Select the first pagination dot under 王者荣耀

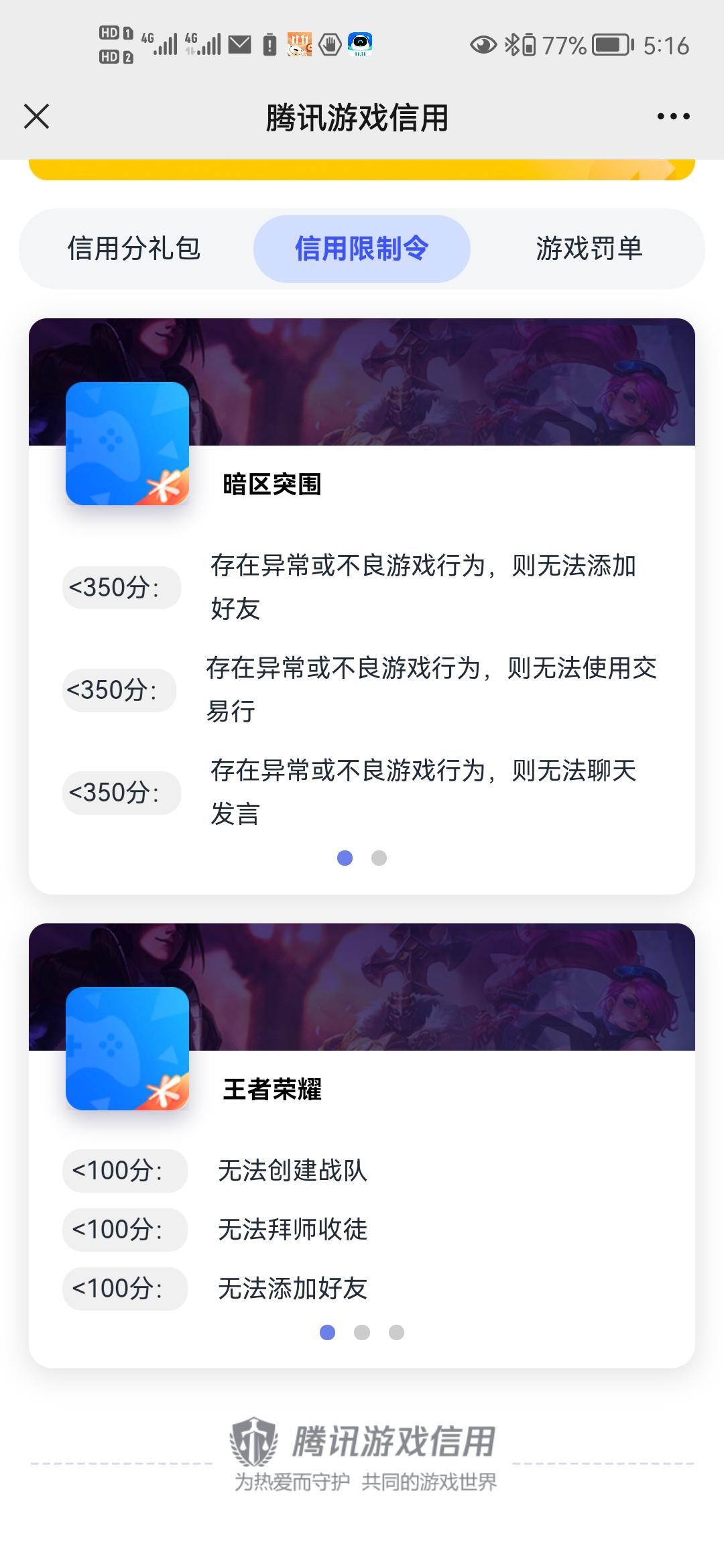(x=328, y=1333)
